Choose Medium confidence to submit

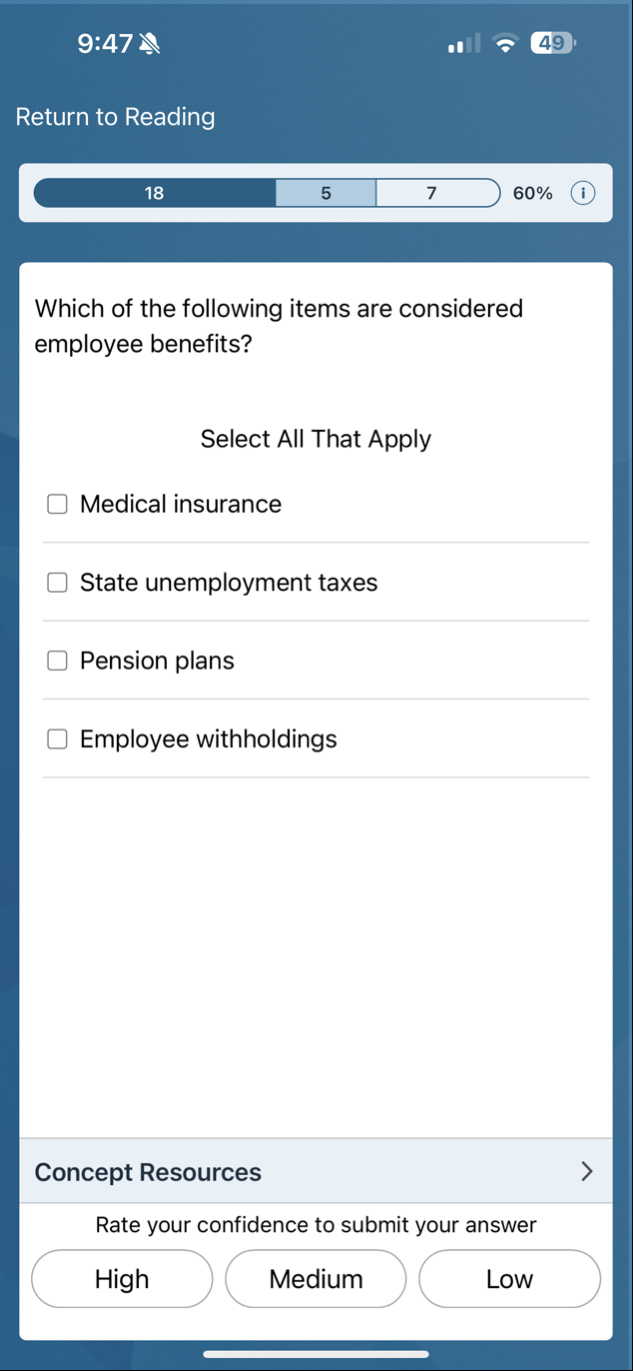tap(316, 1279)
